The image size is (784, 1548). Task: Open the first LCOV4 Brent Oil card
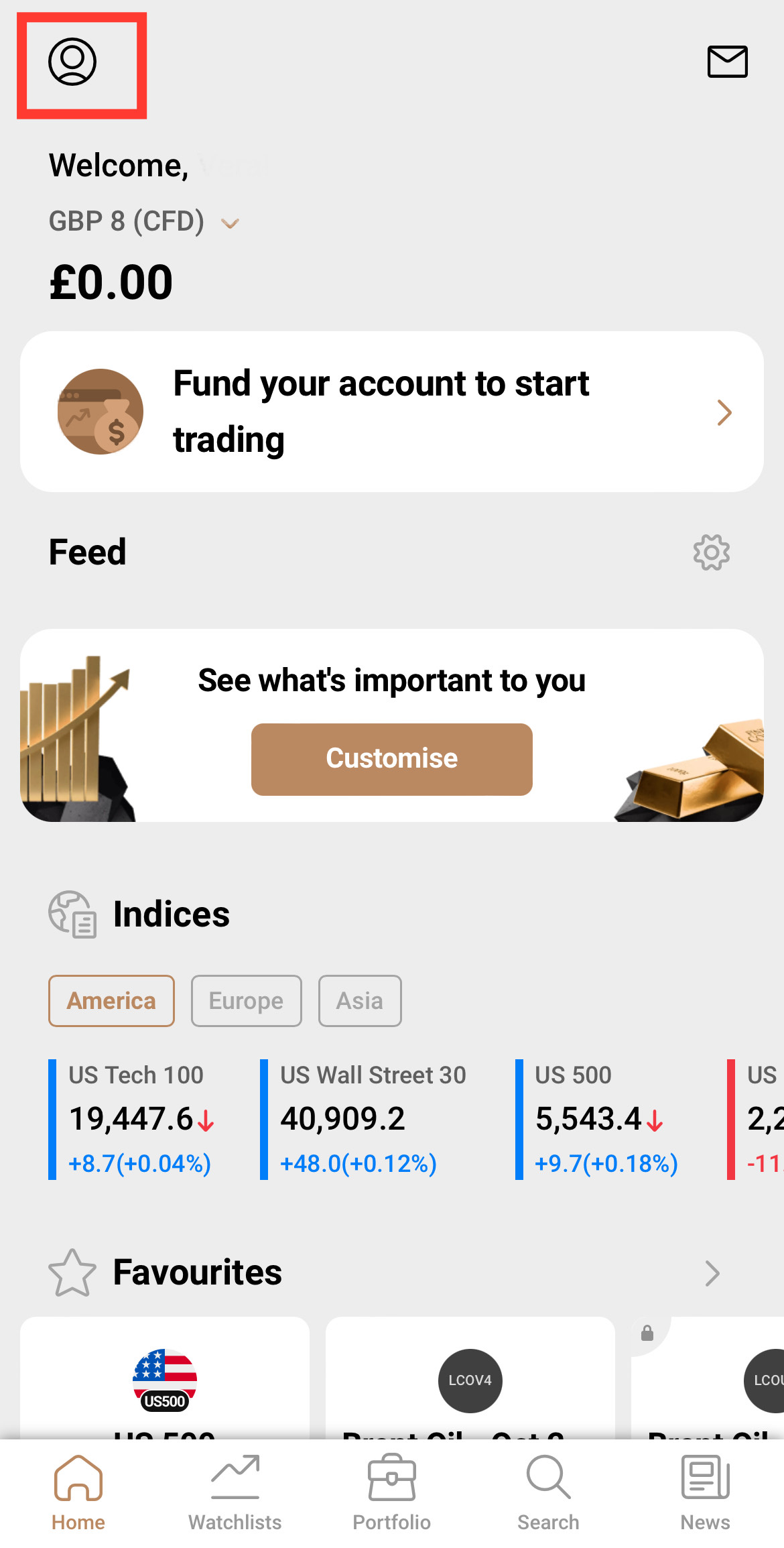(x=470, y=1381)
